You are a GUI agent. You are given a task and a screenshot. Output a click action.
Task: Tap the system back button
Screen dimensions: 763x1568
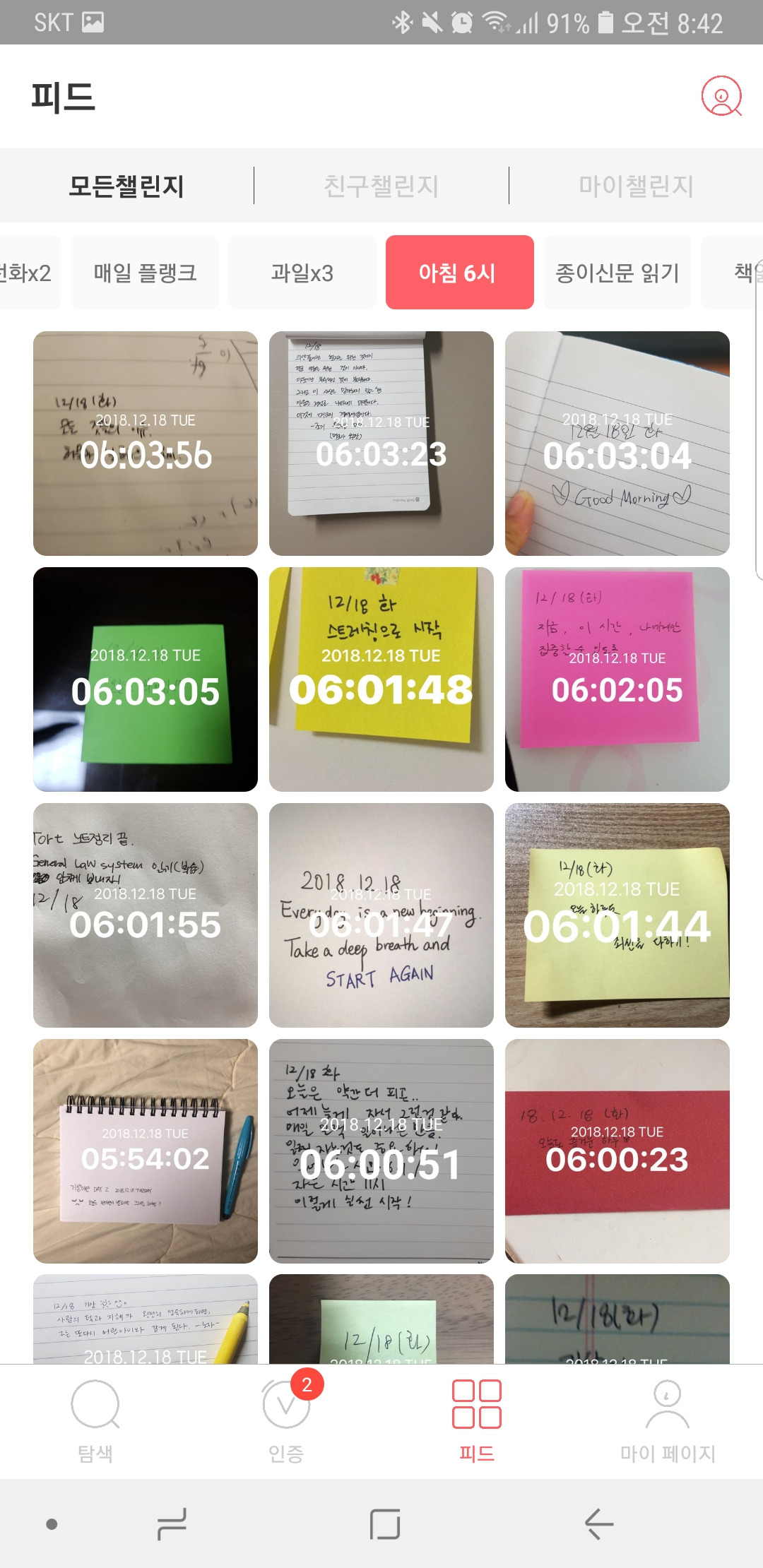click(599, 1524)
